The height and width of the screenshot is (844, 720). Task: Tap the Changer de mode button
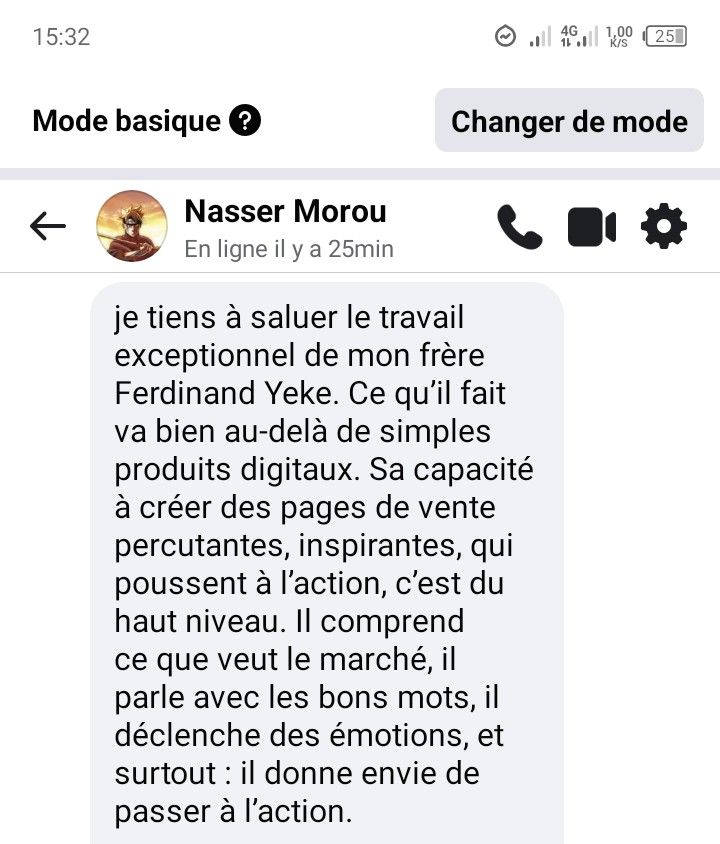click(569, 122)
